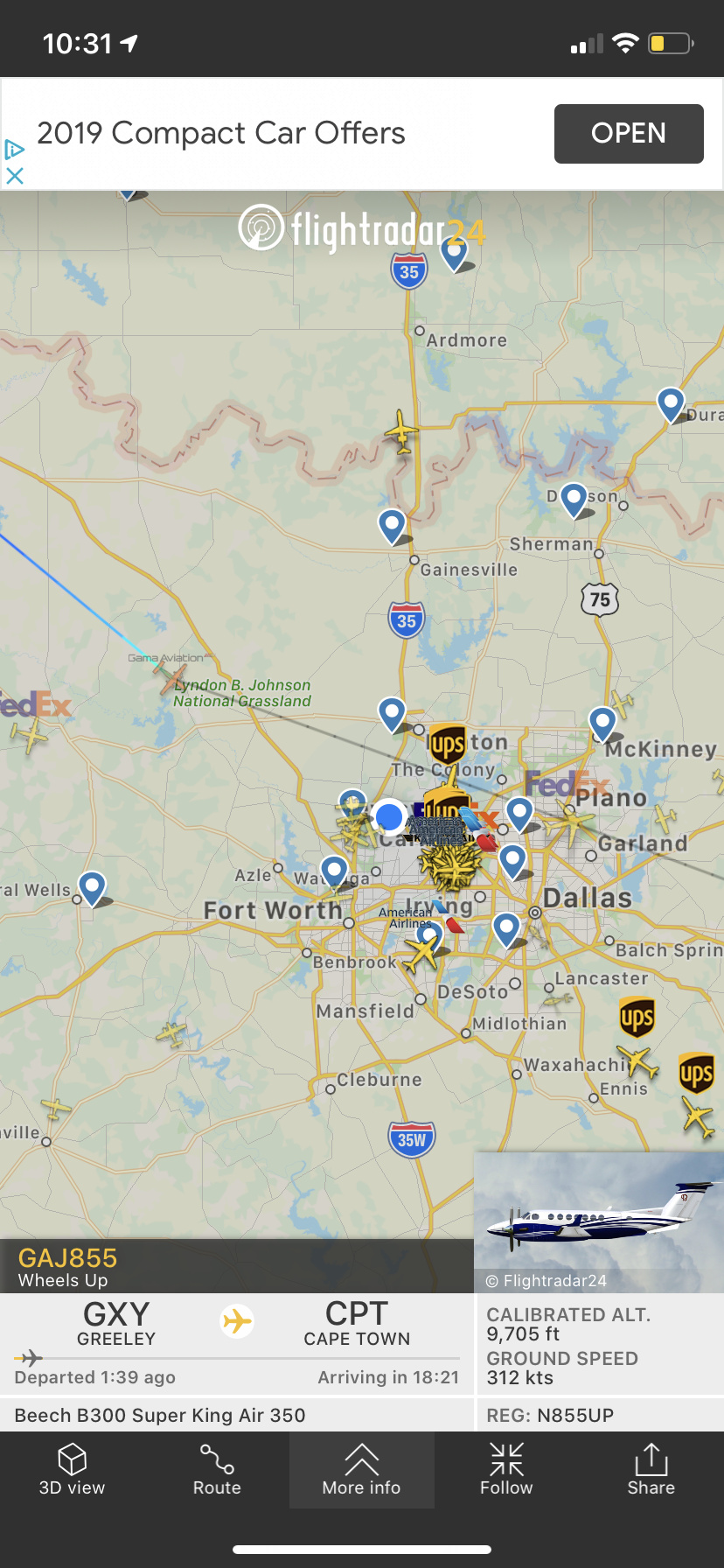Share this flight
Image resolution: width=724 pixels, height=1568 pixels.
click(651, 1470)
